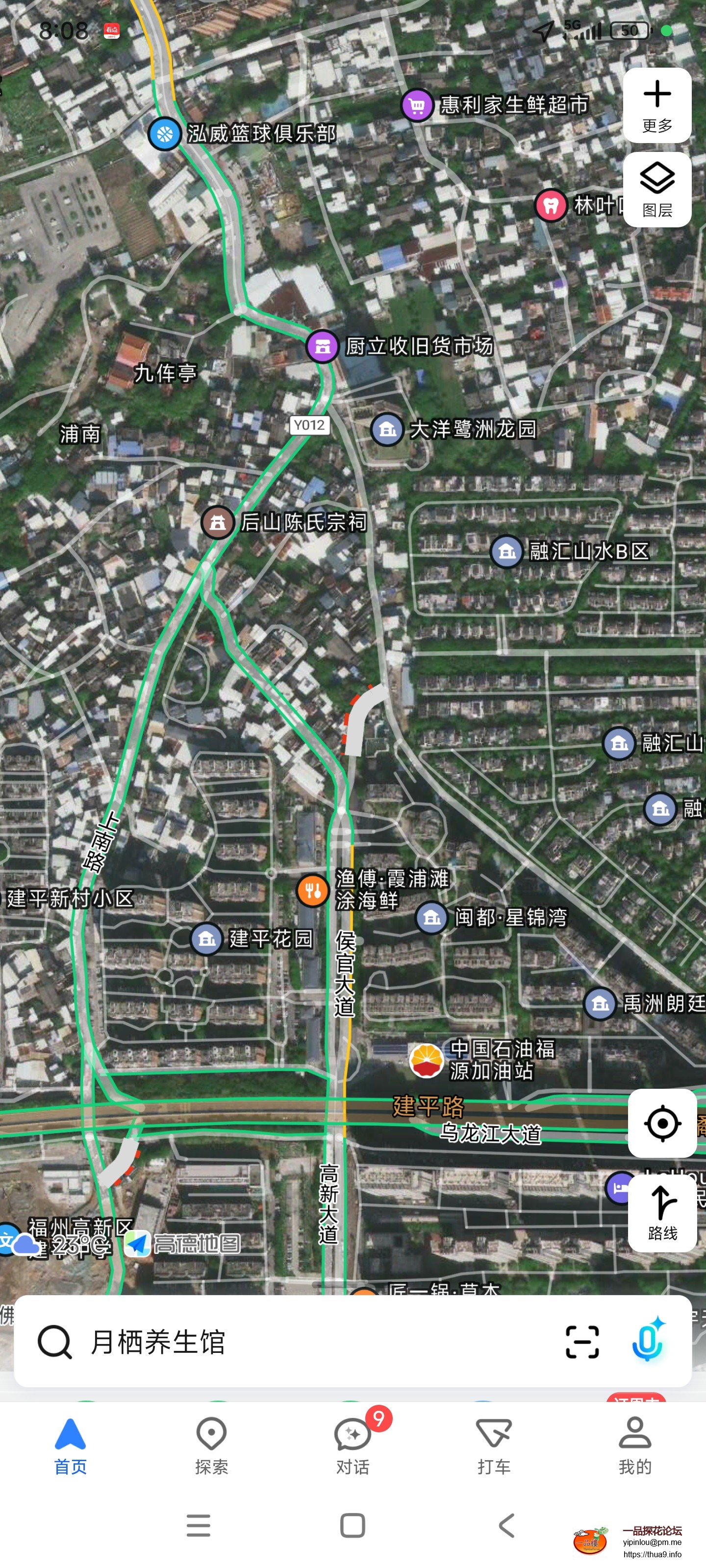The image size is (706, 1568).
Task: Select the 厨立收旧货市场 map marker
Action: [322, 346]
